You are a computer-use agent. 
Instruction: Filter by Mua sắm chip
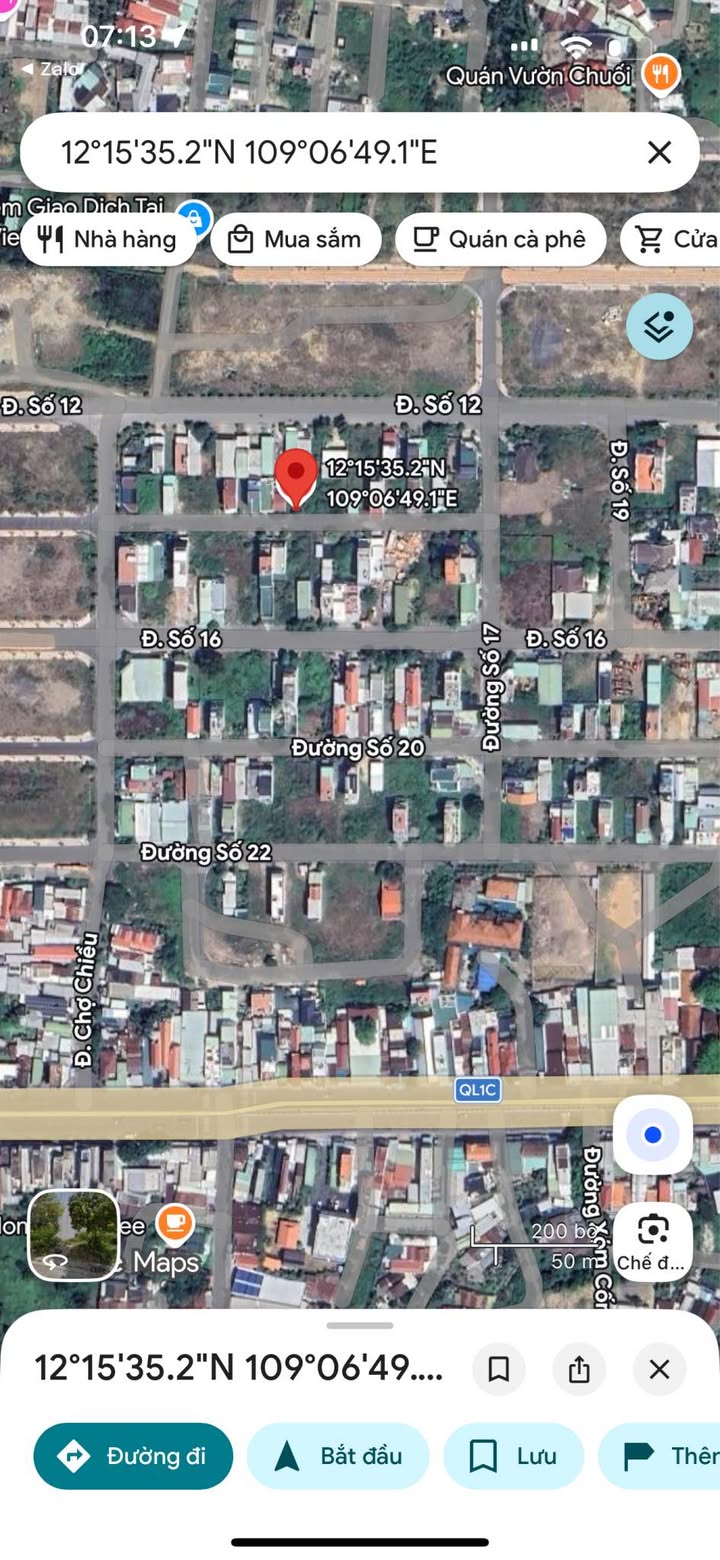(x=296, y=239)
